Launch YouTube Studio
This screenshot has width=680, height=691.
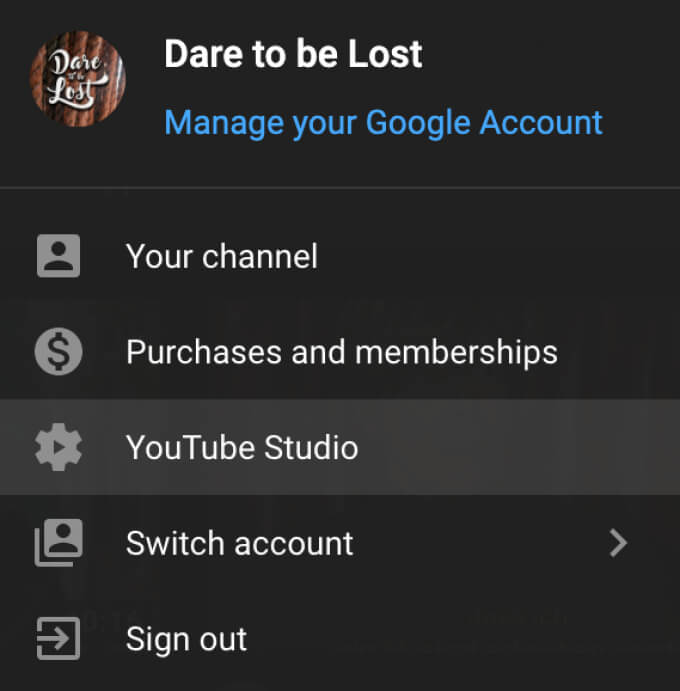click(x=241, y=447)
